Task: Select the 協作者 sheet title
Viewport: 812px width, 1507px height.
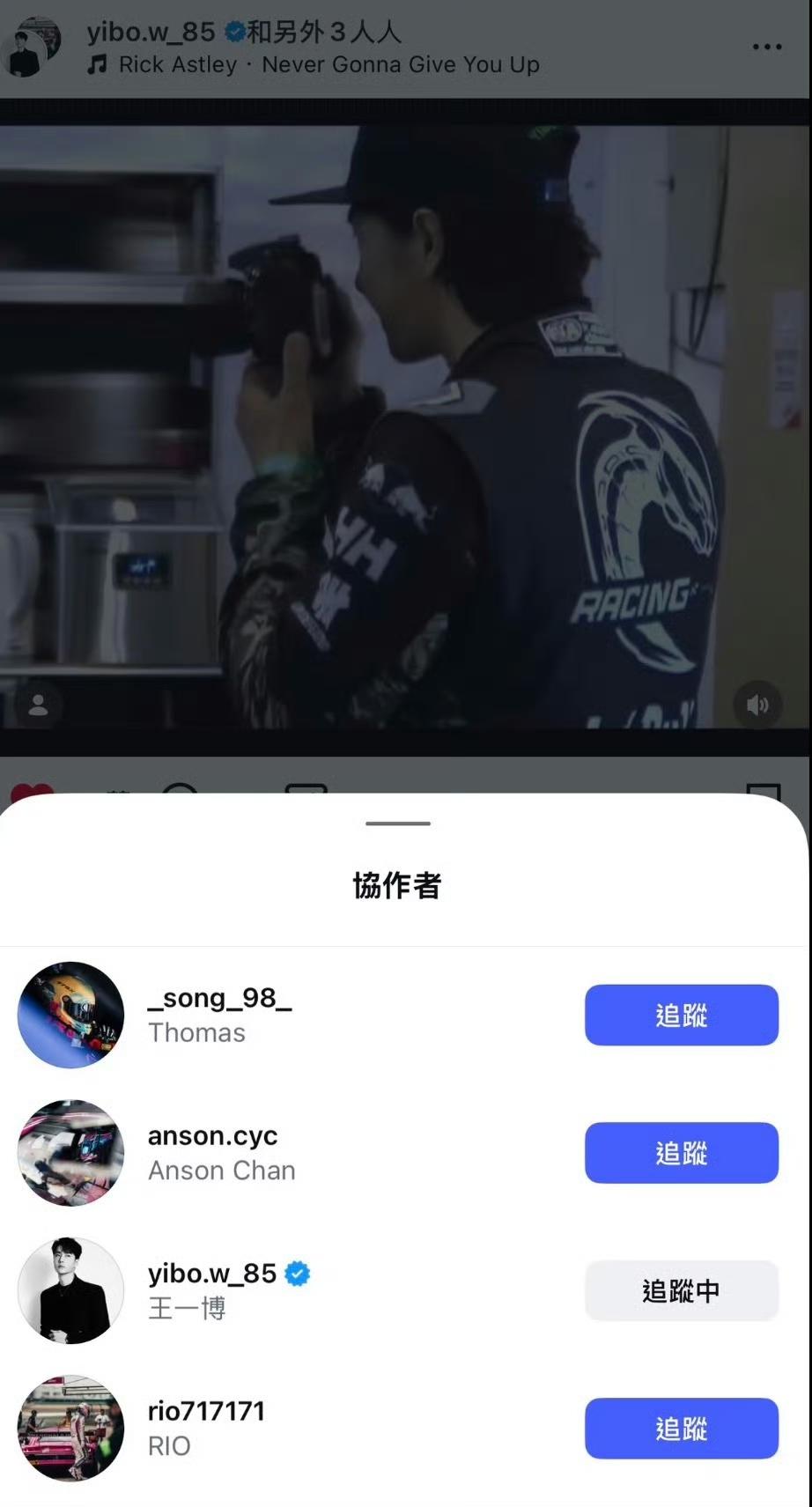Action: (397, 886)
